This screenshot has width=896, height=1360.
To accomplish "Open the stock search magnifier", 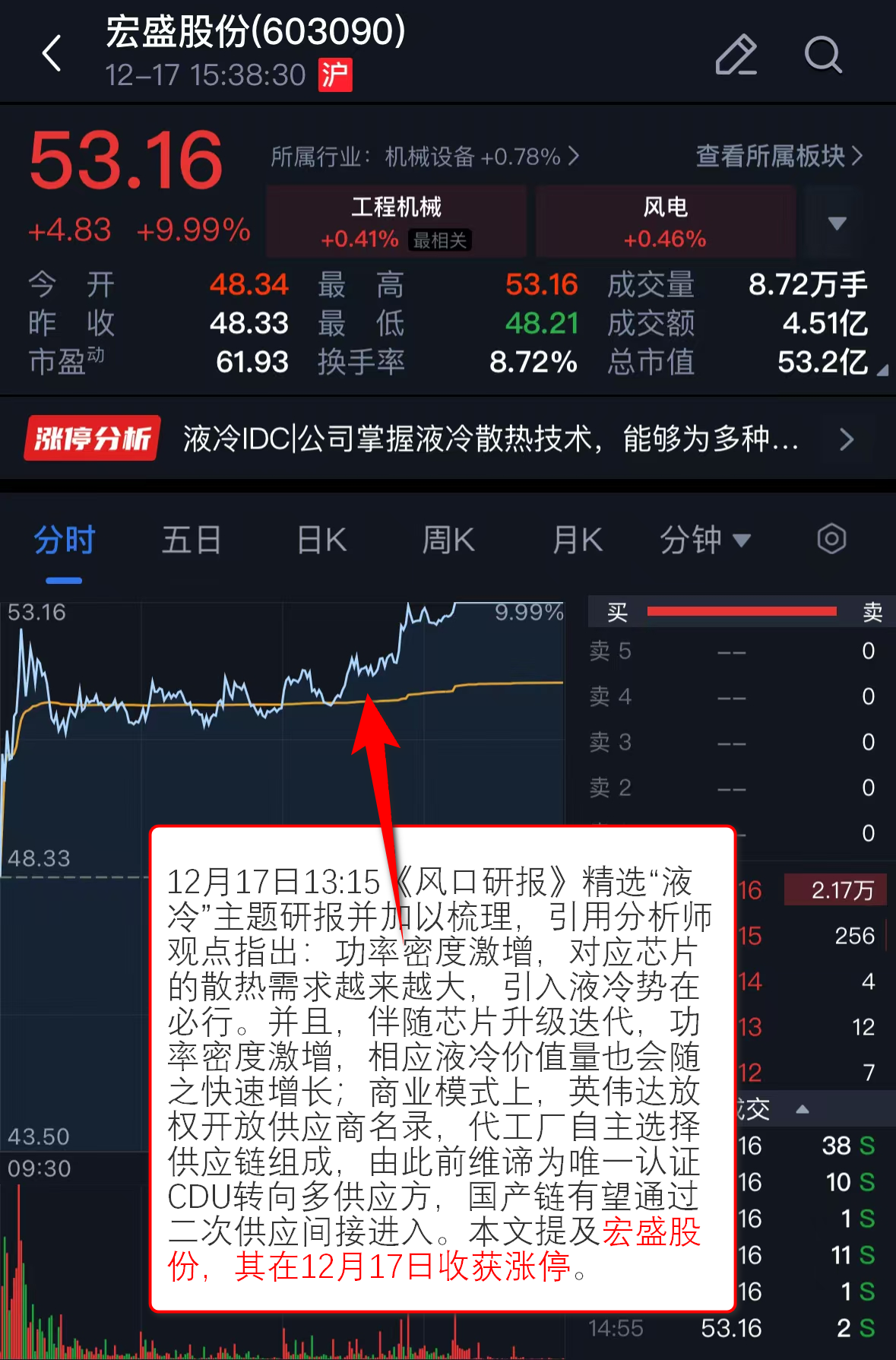I will click(822, 55).
